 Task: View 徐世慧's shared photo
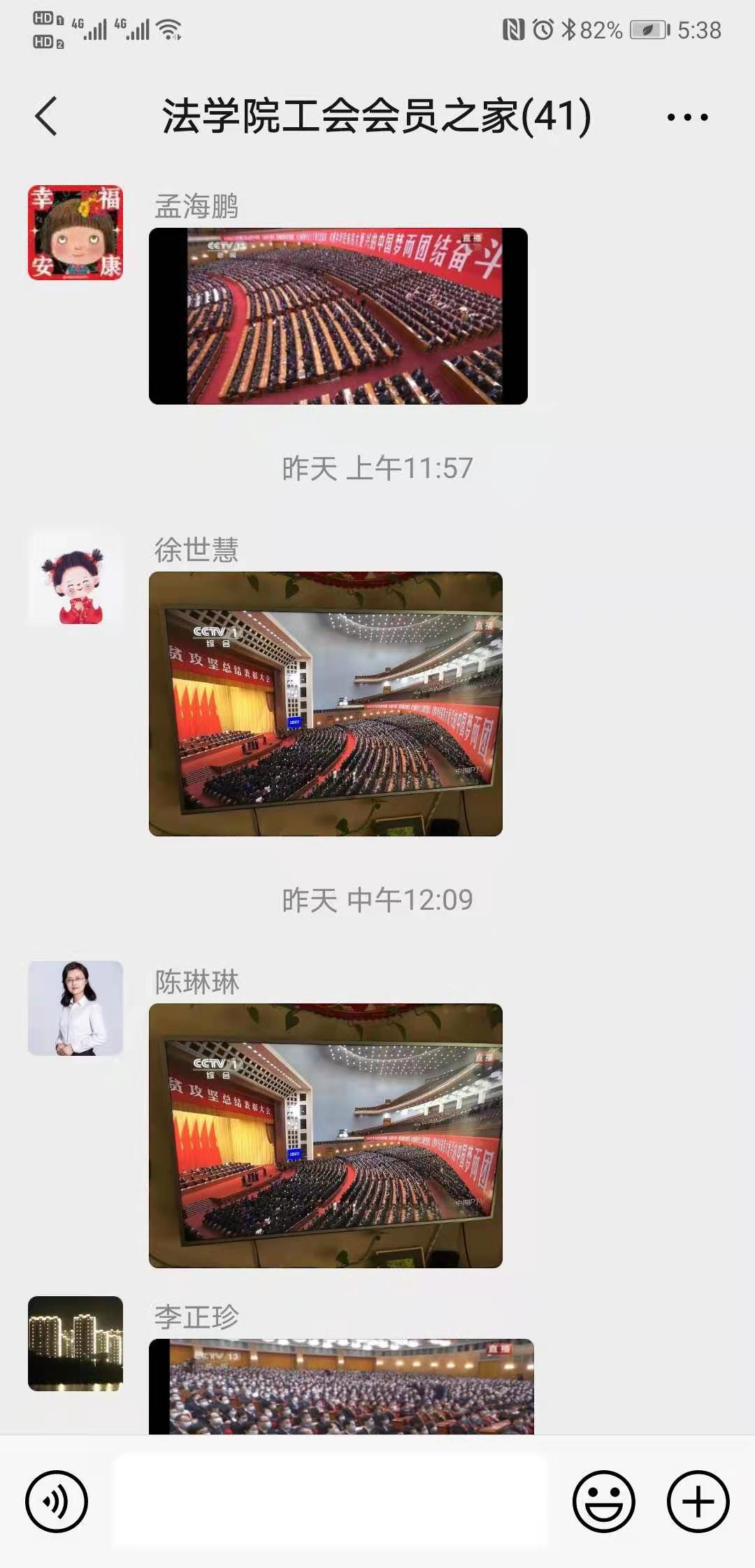click(x=325, y=704)
